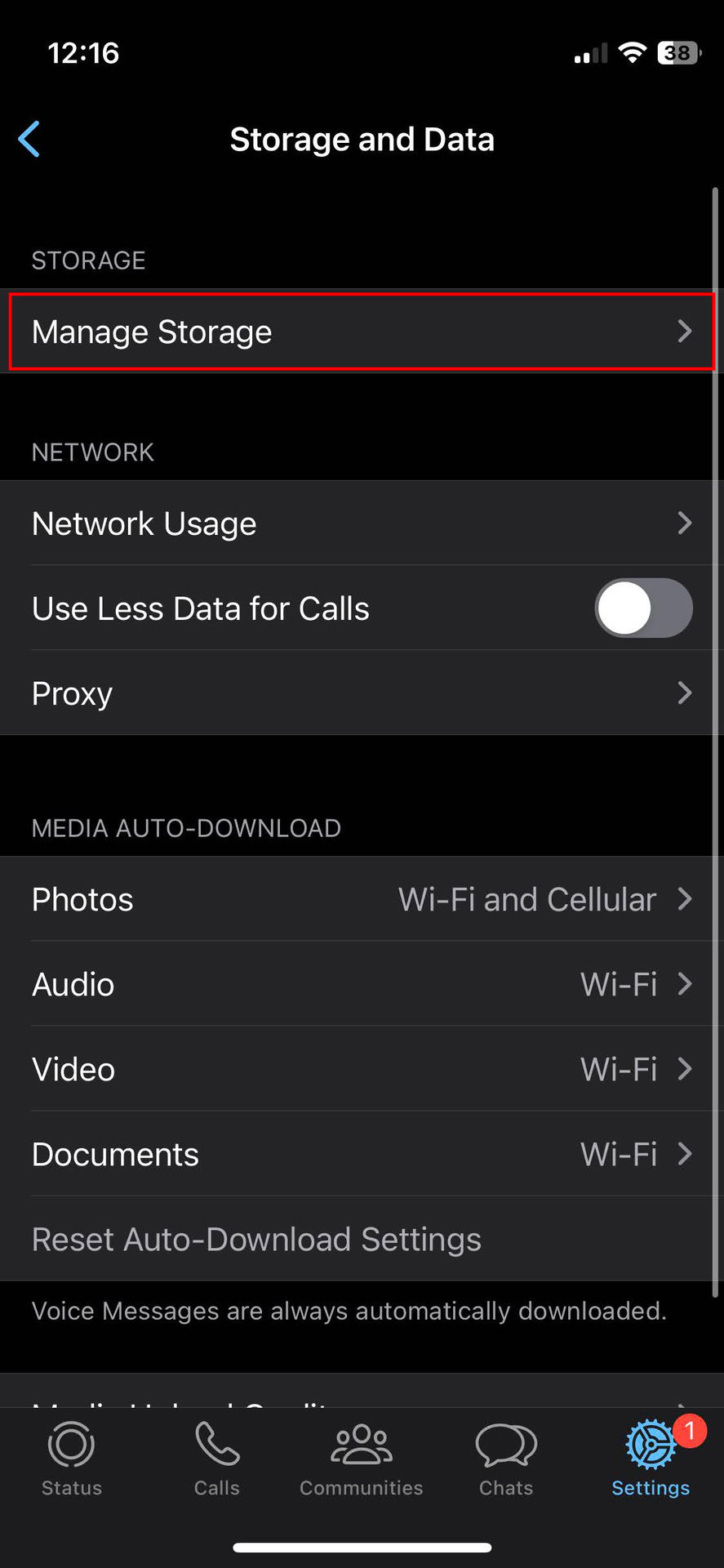Change Photos auto-download setting
724x1568 pixels.
[x=362, y=899]
